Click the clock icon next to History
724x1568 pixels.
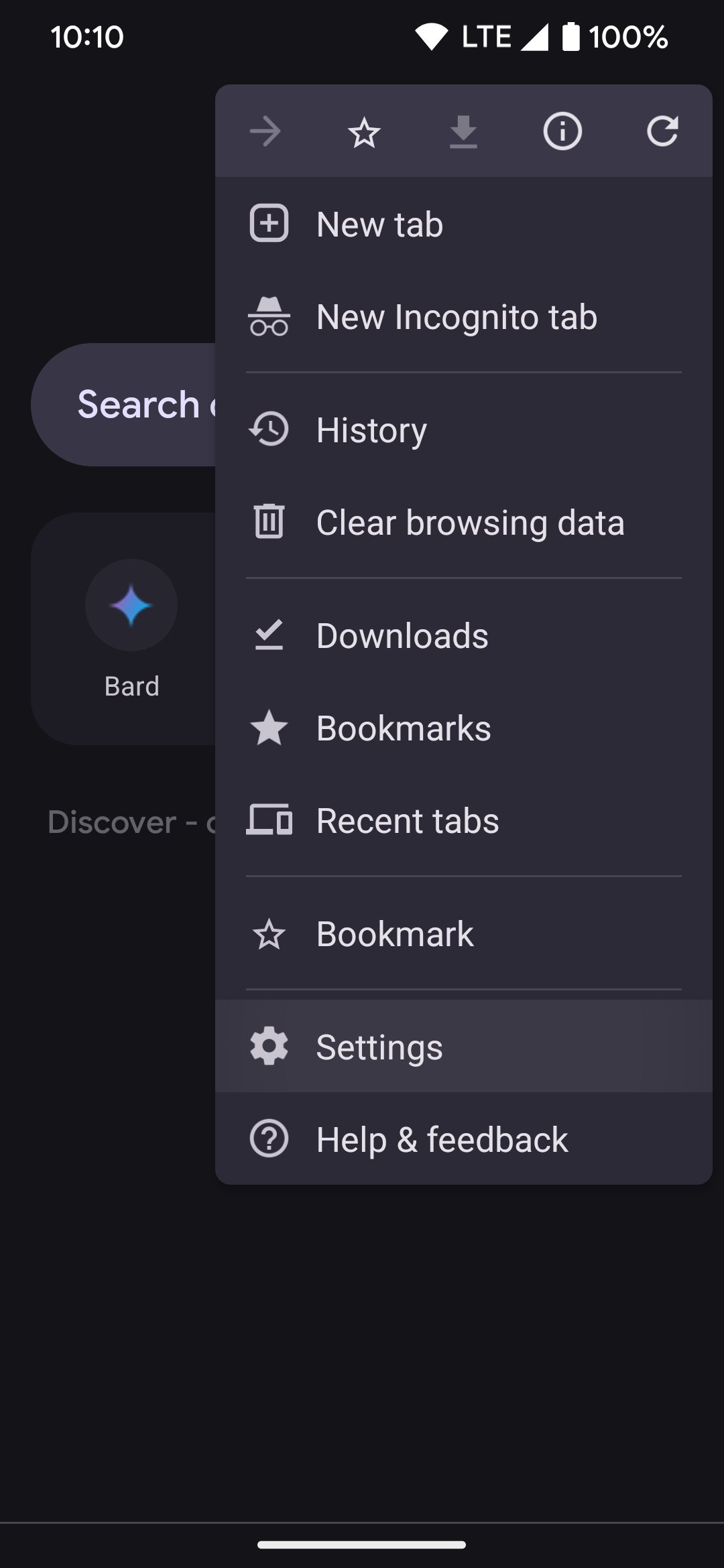[268, 430]
